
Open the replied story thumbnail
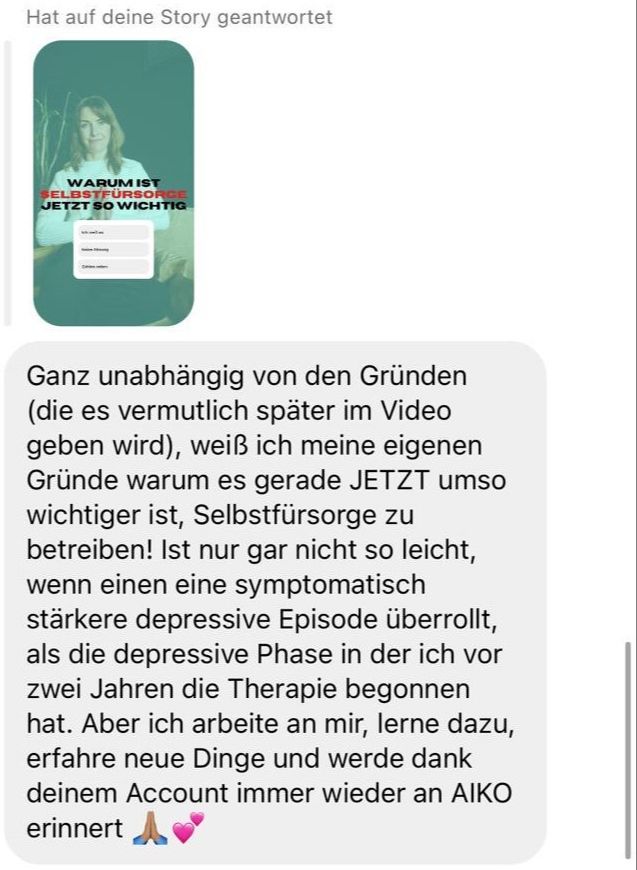pyautogui.click(x=113, y=183)
